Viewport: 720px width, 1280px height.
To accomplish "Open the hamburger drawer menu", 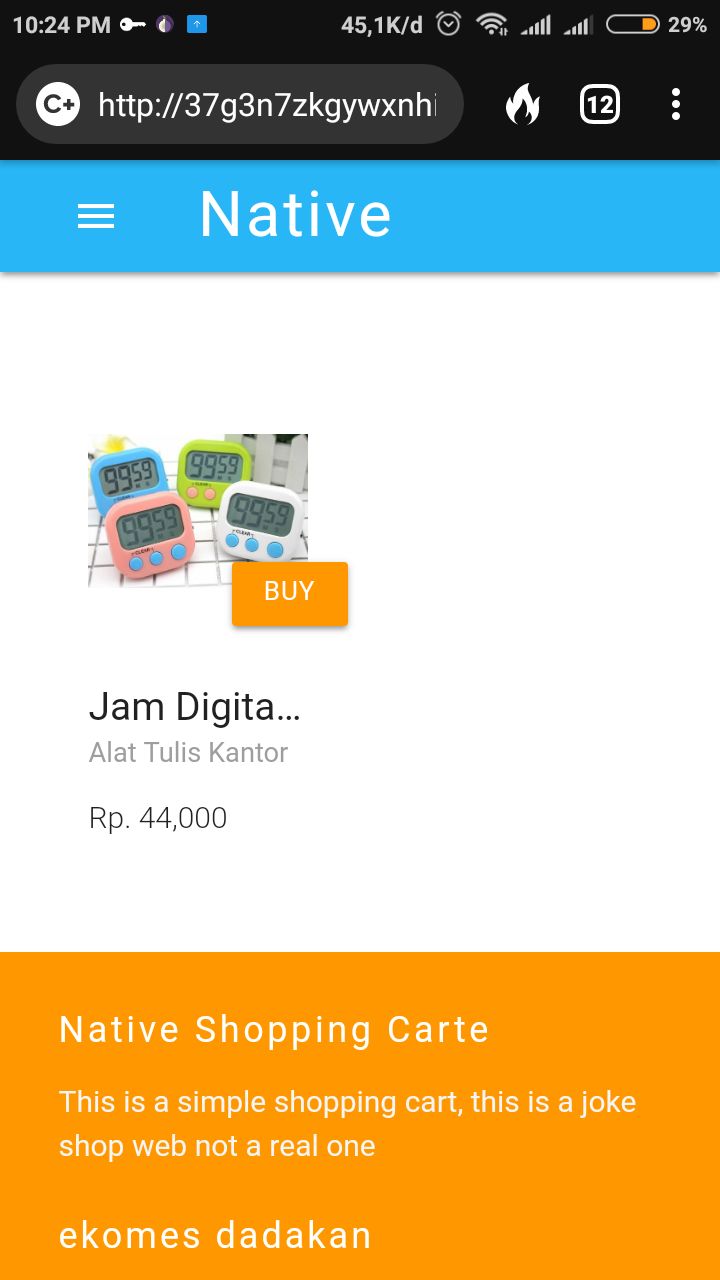I will tap(96, 216).
